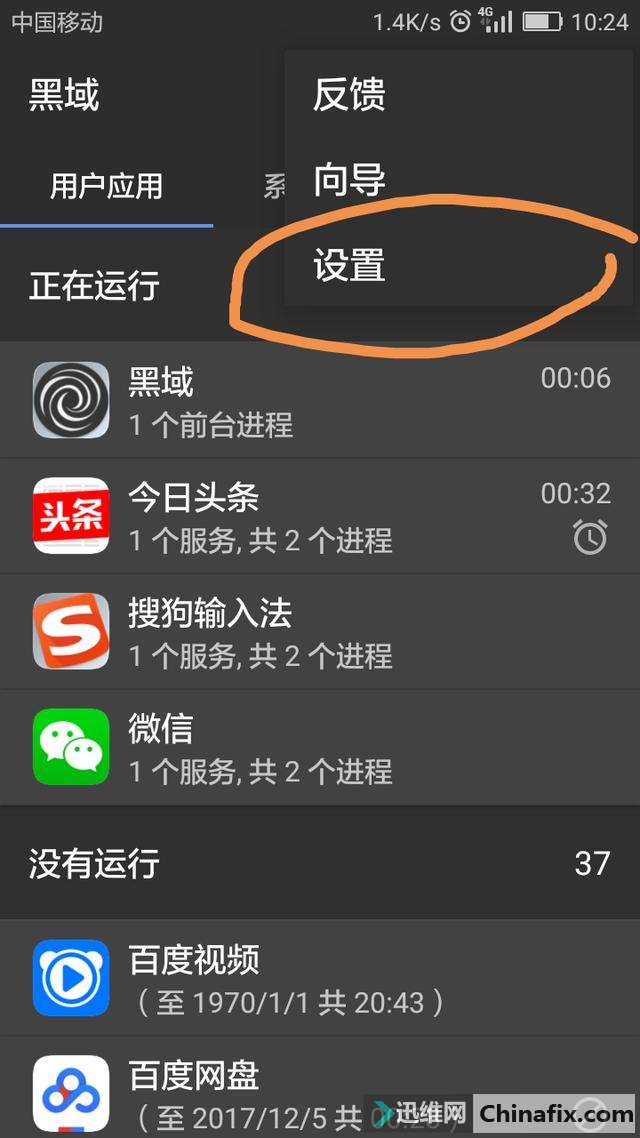Switch to the 用户应用 tab
Viewport: 640px width, 1138px height.
106,187
